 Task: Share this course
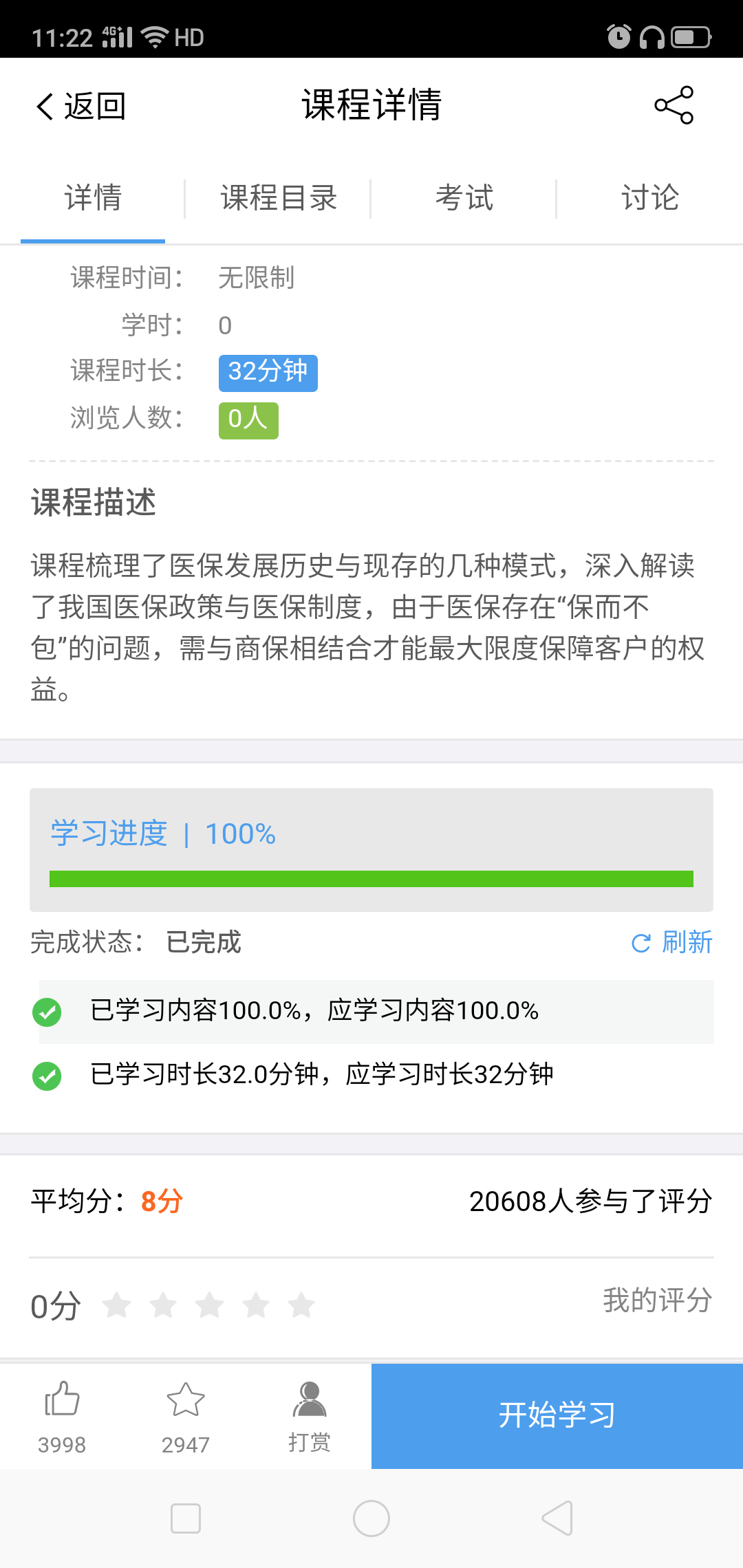(x=674, y=105)
